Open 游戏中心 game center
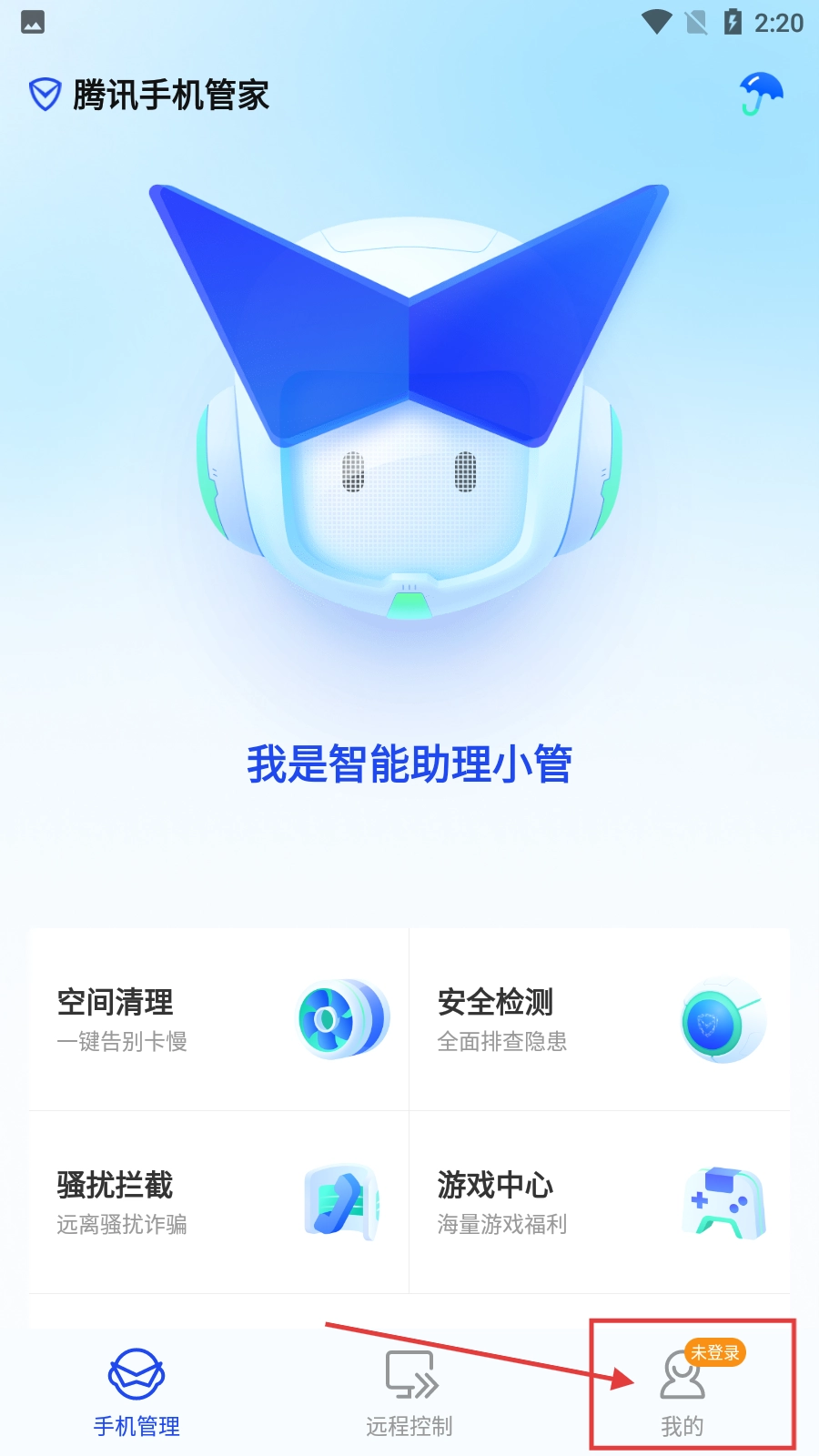 point(599,1201)
